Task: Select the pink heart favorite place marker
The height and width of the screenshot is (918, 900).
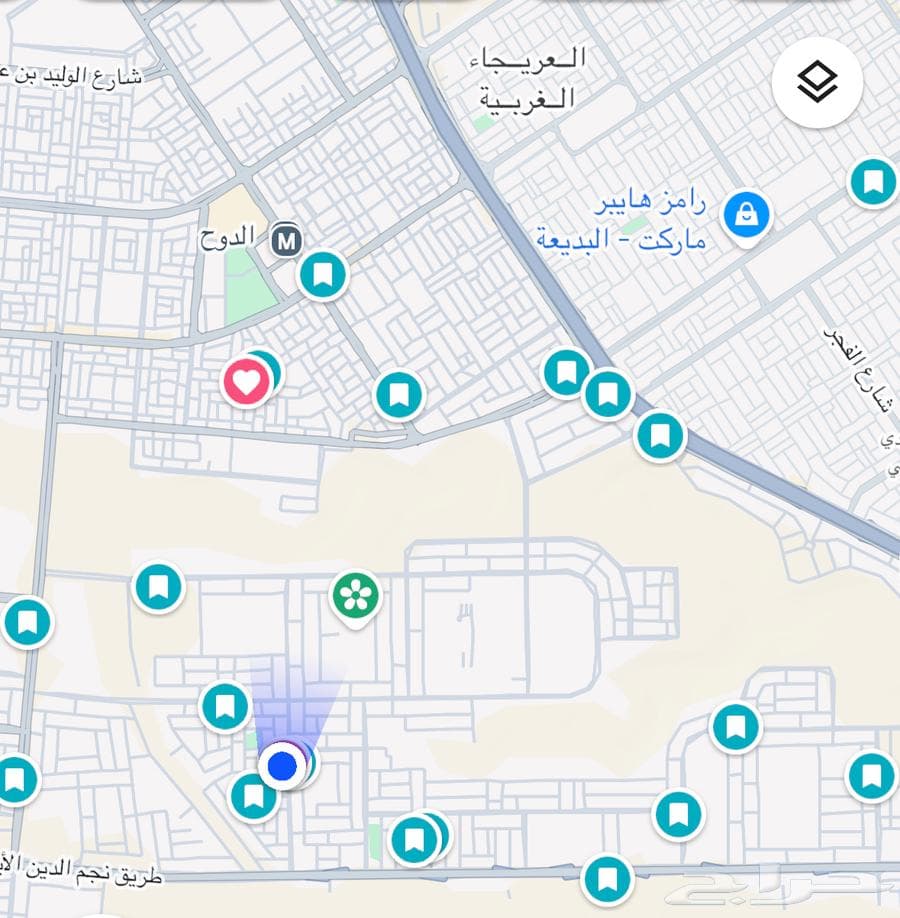Action: click(248, 380)
